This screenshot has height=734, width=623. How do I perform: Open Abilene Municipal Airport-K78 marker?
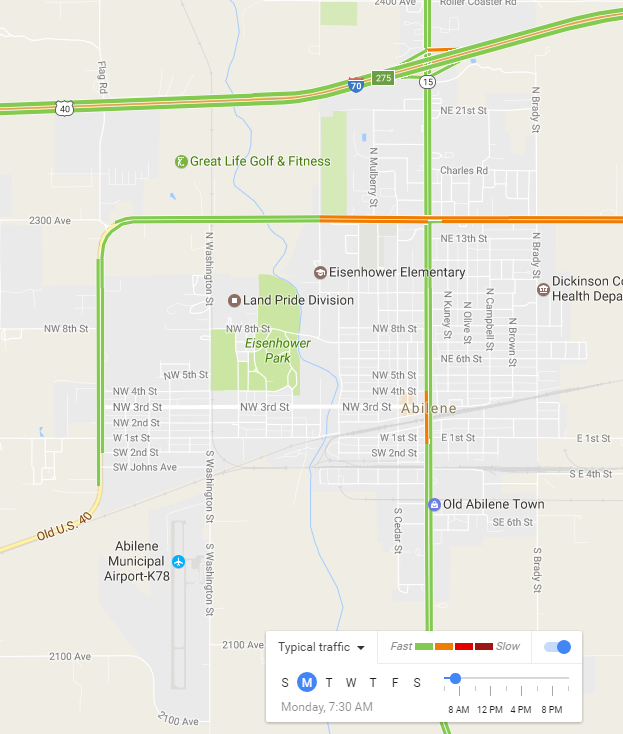178,562
